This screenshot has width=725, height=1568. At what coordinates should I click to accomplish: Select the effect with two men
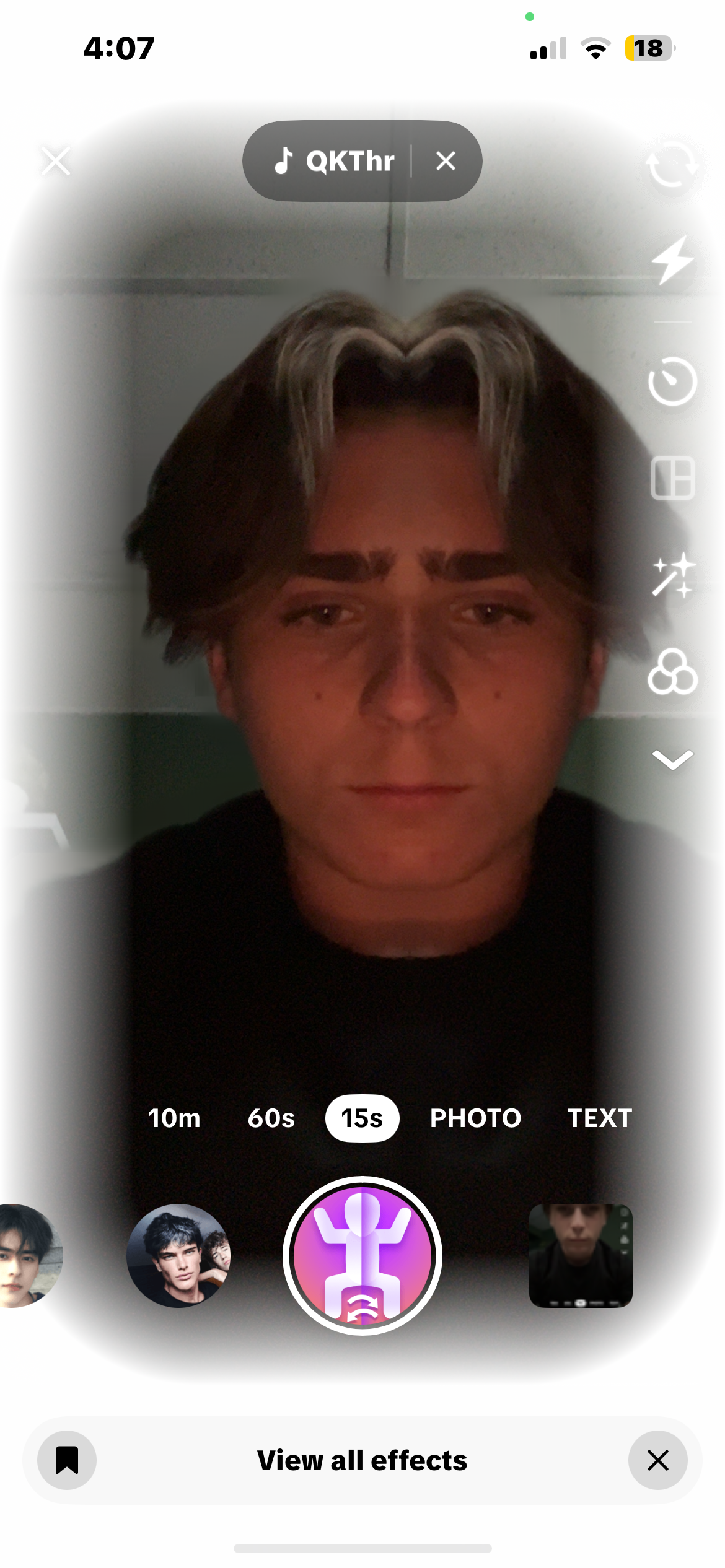click(x=178, y=1256)
